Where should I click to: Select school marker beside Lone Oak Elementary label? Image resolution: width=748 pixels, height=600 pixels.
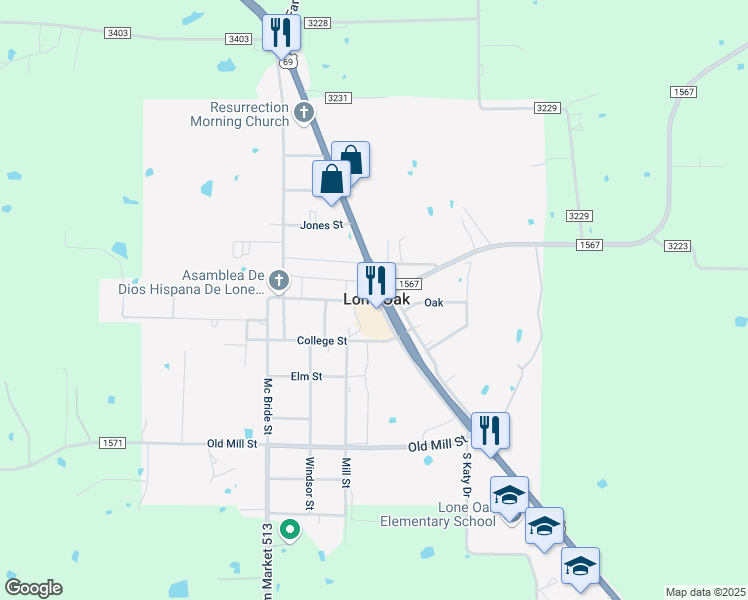(509, 494)
